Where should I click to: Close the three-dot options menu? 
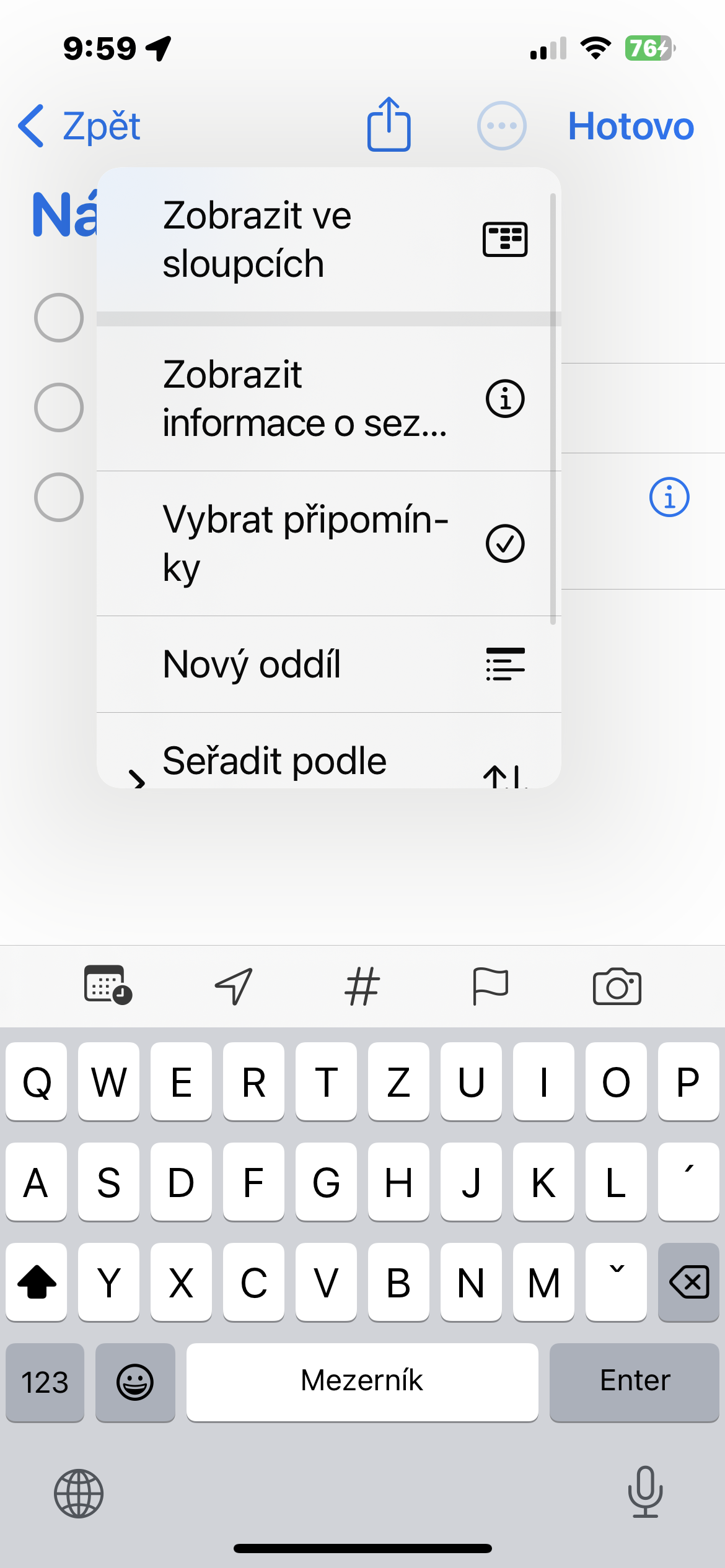[x=501, y=126]
